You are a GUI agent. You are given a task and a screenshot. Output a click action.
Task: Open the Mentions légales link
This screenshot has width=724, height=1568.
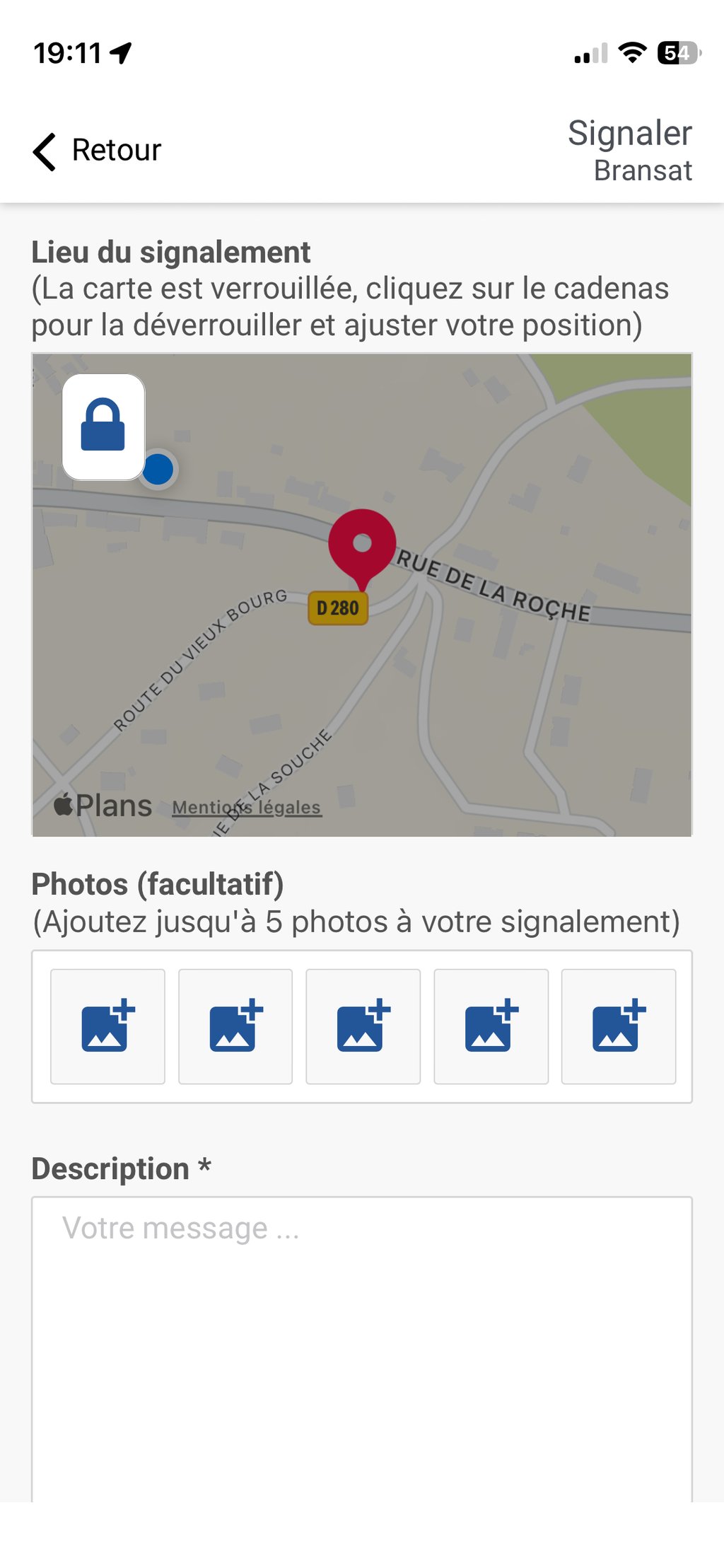247,807
